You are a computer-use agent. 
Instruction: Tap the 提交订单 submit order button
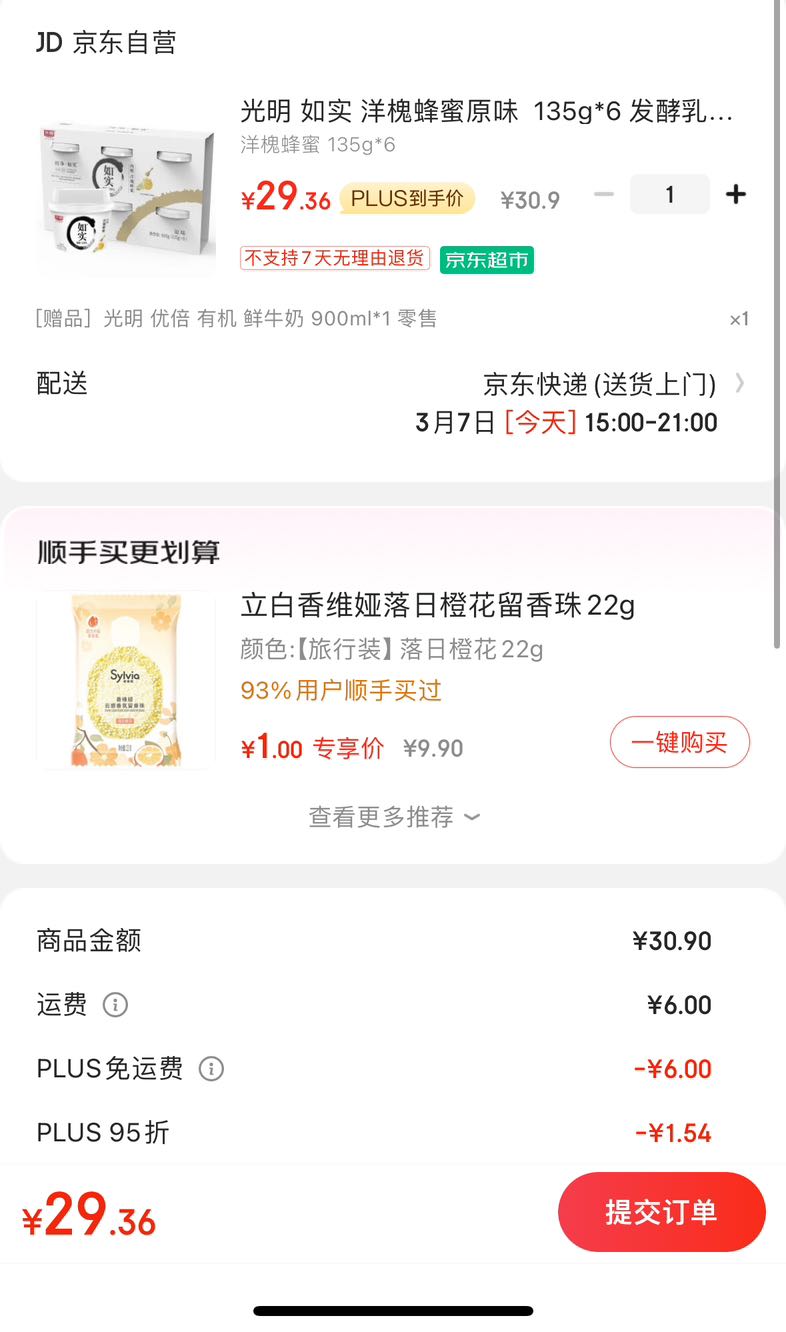pos(662,1211)
